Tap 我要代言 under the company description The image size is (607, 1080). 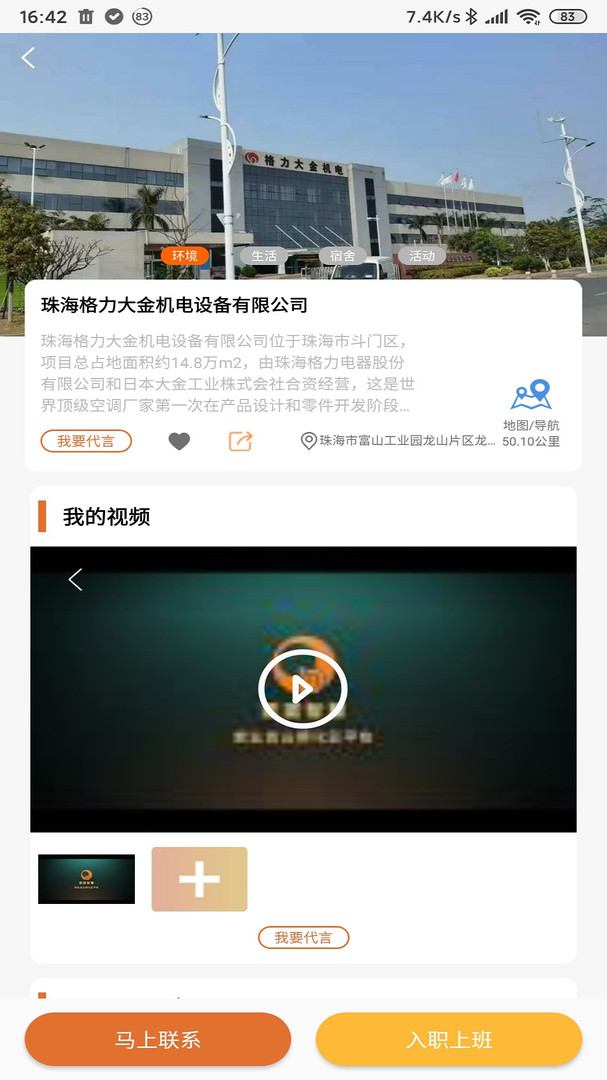(86, 441)
